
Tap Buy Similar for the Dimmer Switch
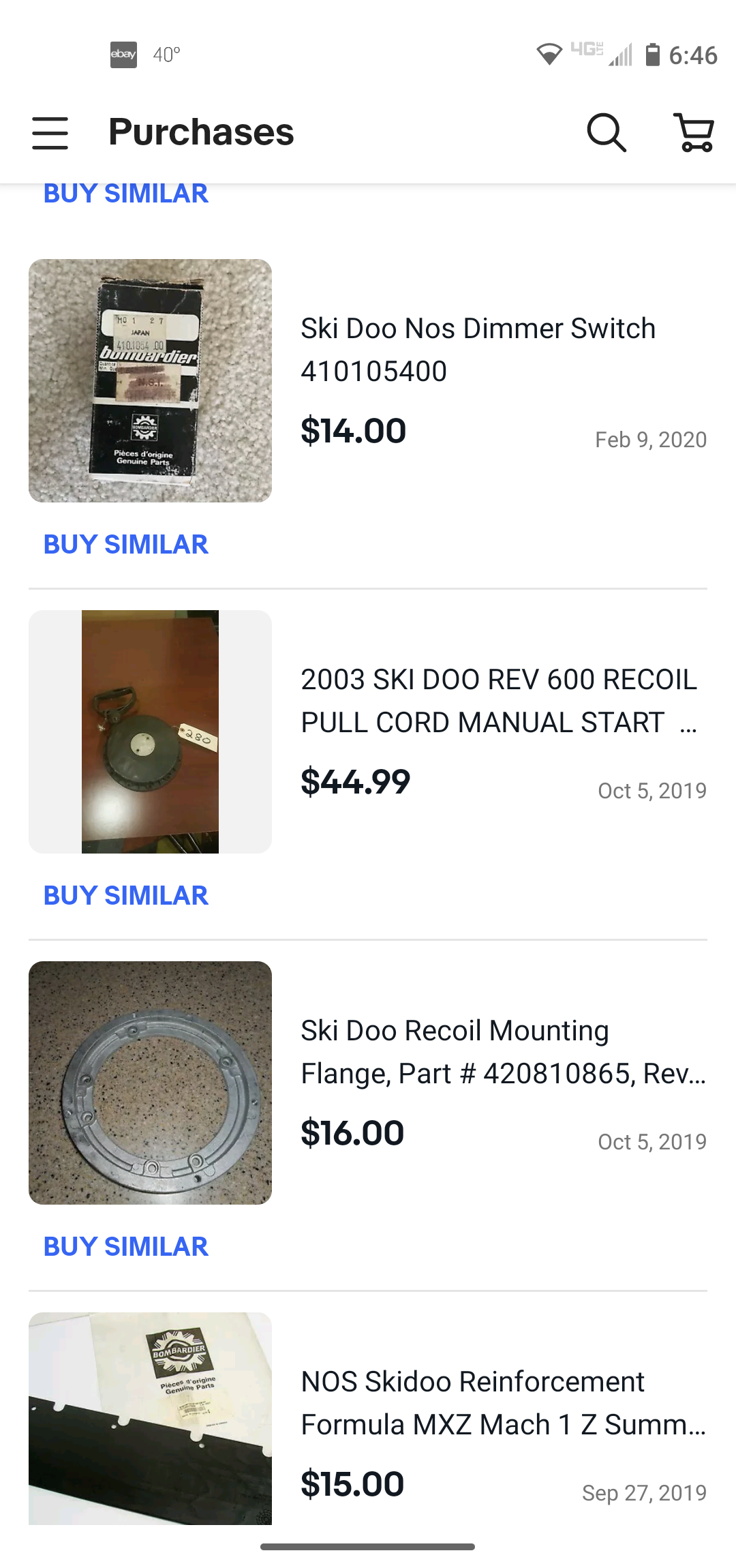point(125,543)
